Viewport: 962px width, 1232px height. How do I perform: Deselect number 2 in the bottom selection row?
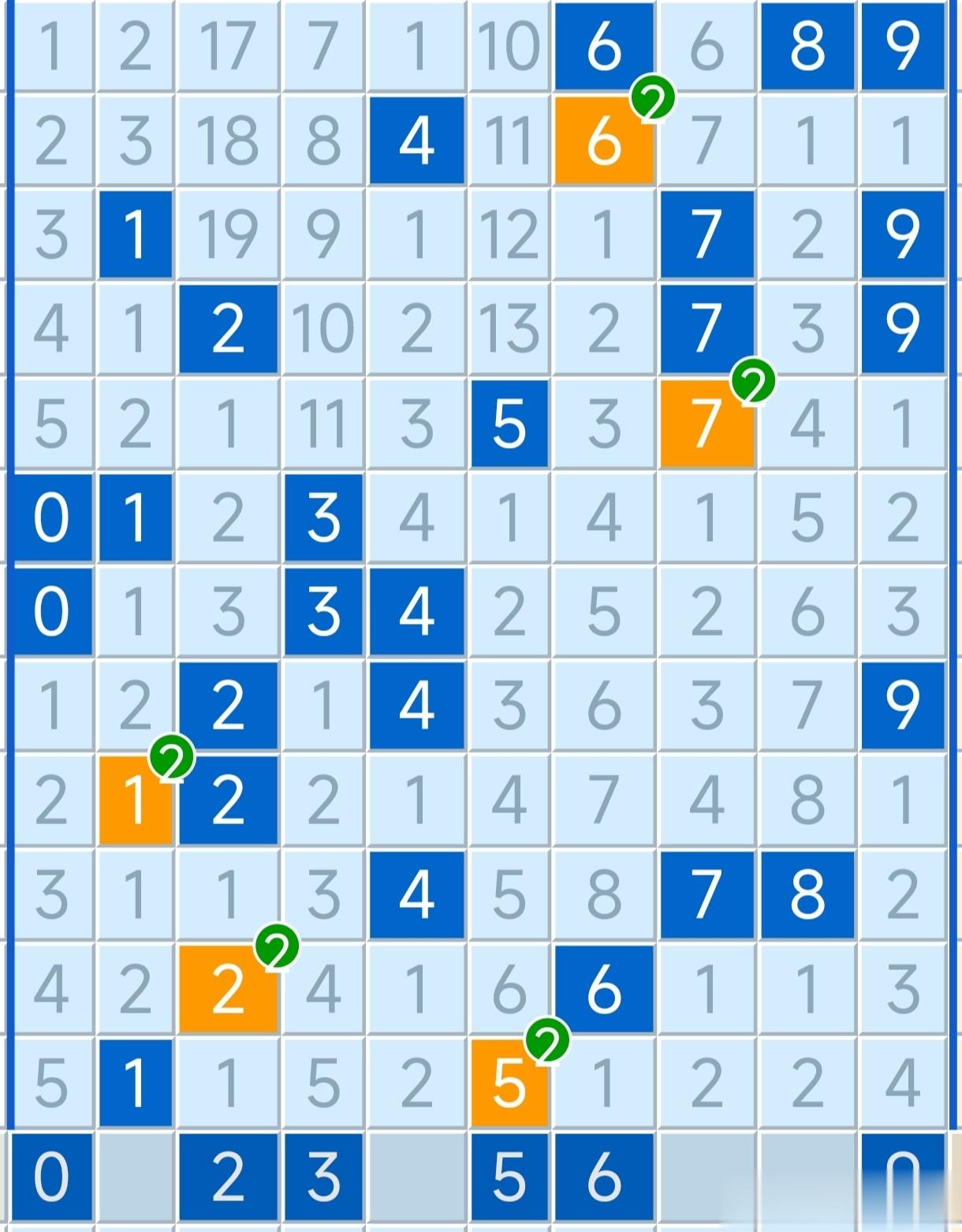[228, 1177]
